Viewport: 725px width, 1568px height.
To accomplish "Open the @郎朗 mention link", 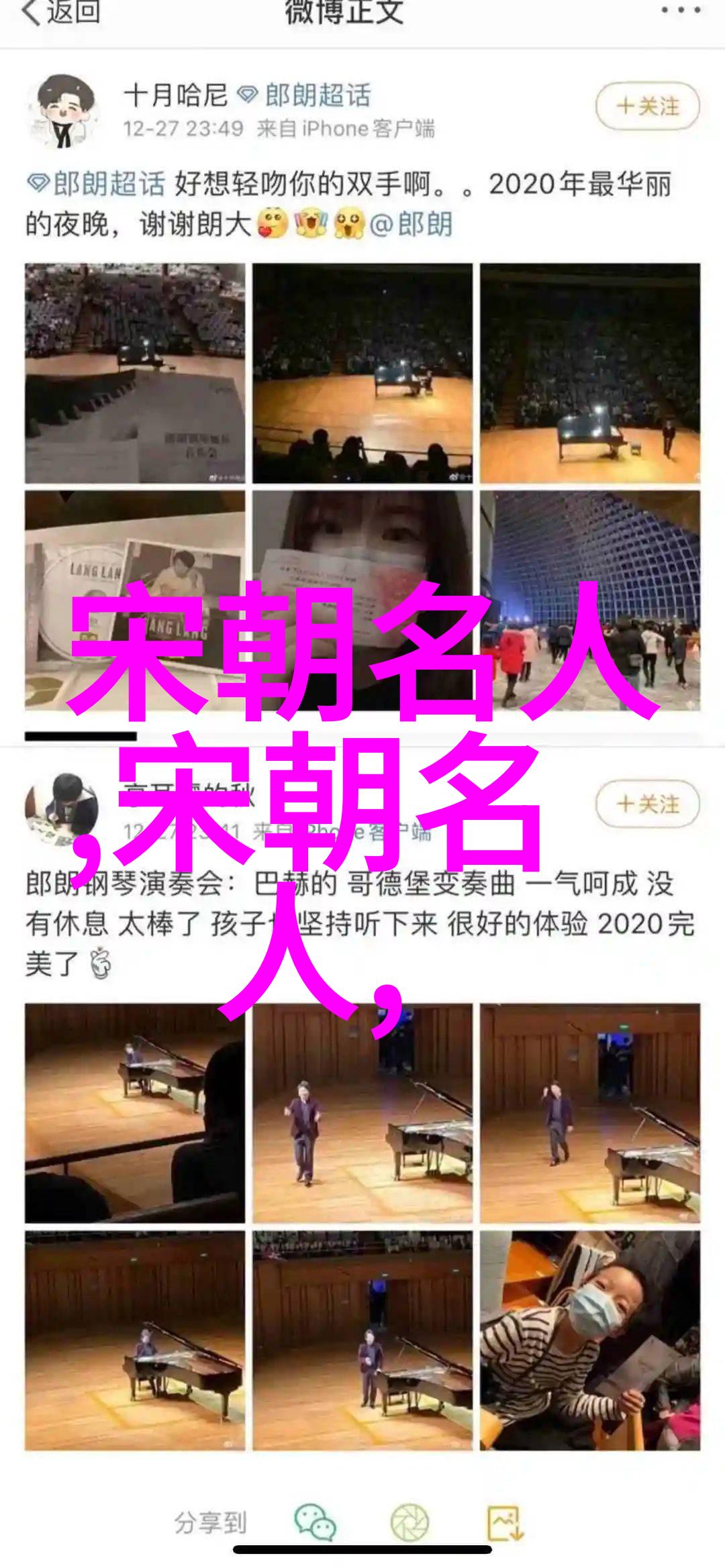I will tap(411, 224).
